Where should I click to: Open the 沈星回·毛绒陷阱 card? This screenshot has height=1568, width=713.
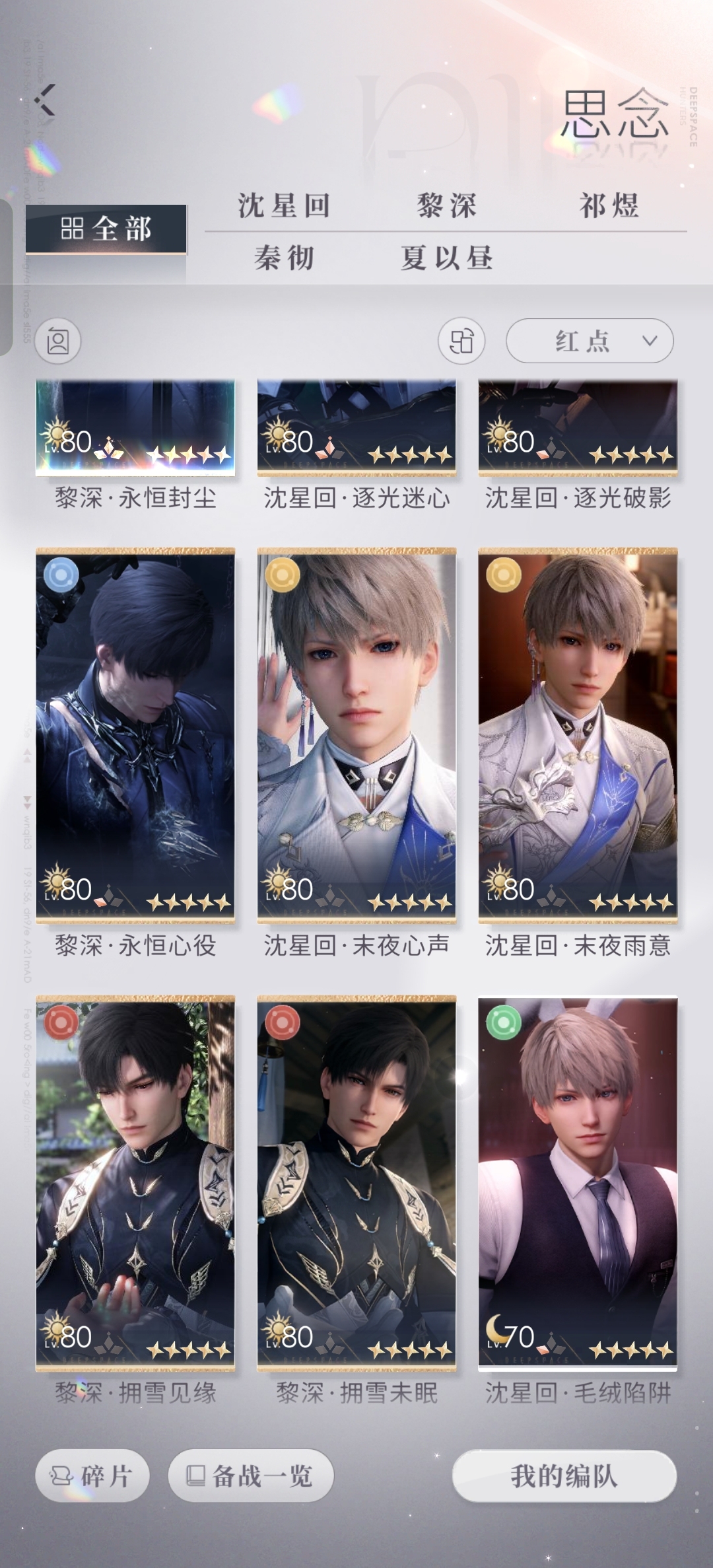point(578,1181)
